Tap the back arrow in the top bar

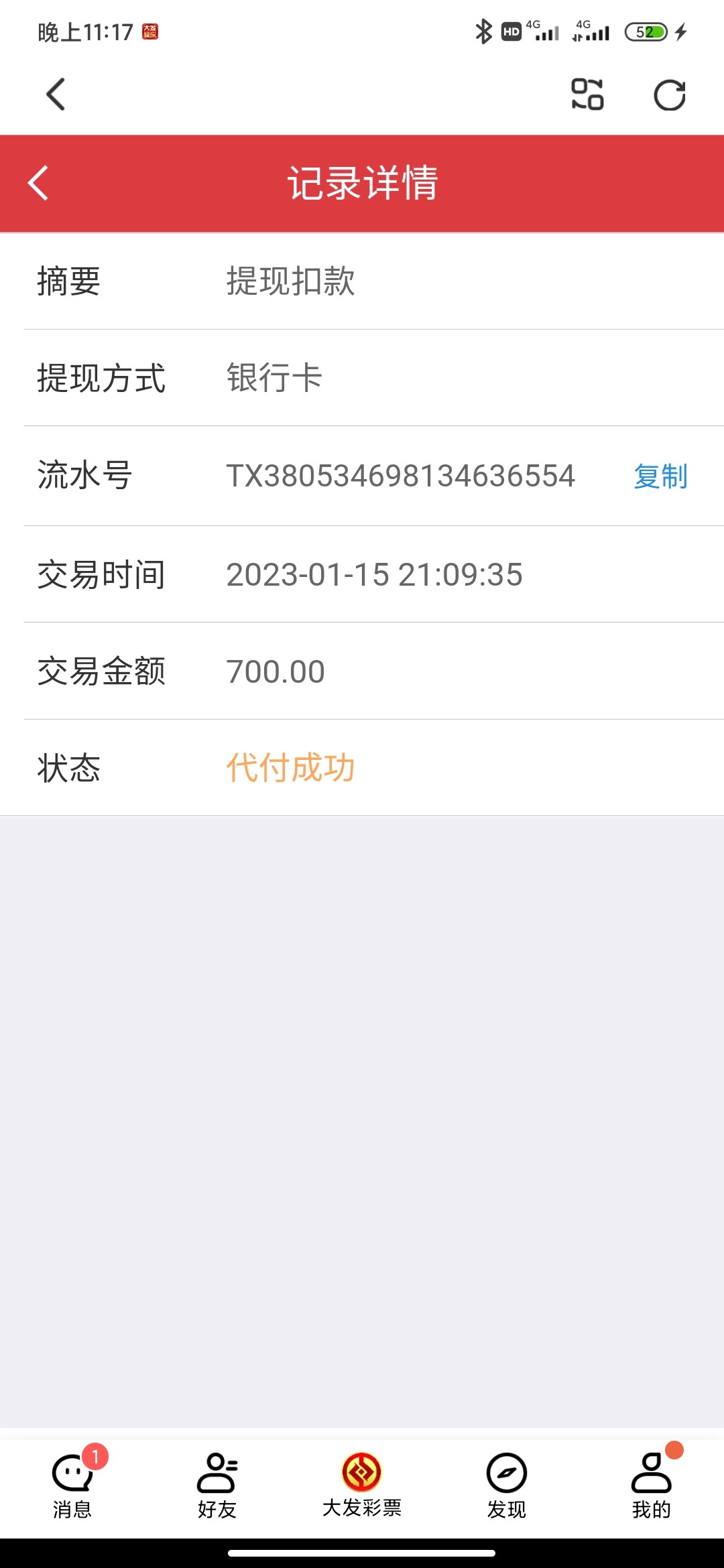(56, 94)
